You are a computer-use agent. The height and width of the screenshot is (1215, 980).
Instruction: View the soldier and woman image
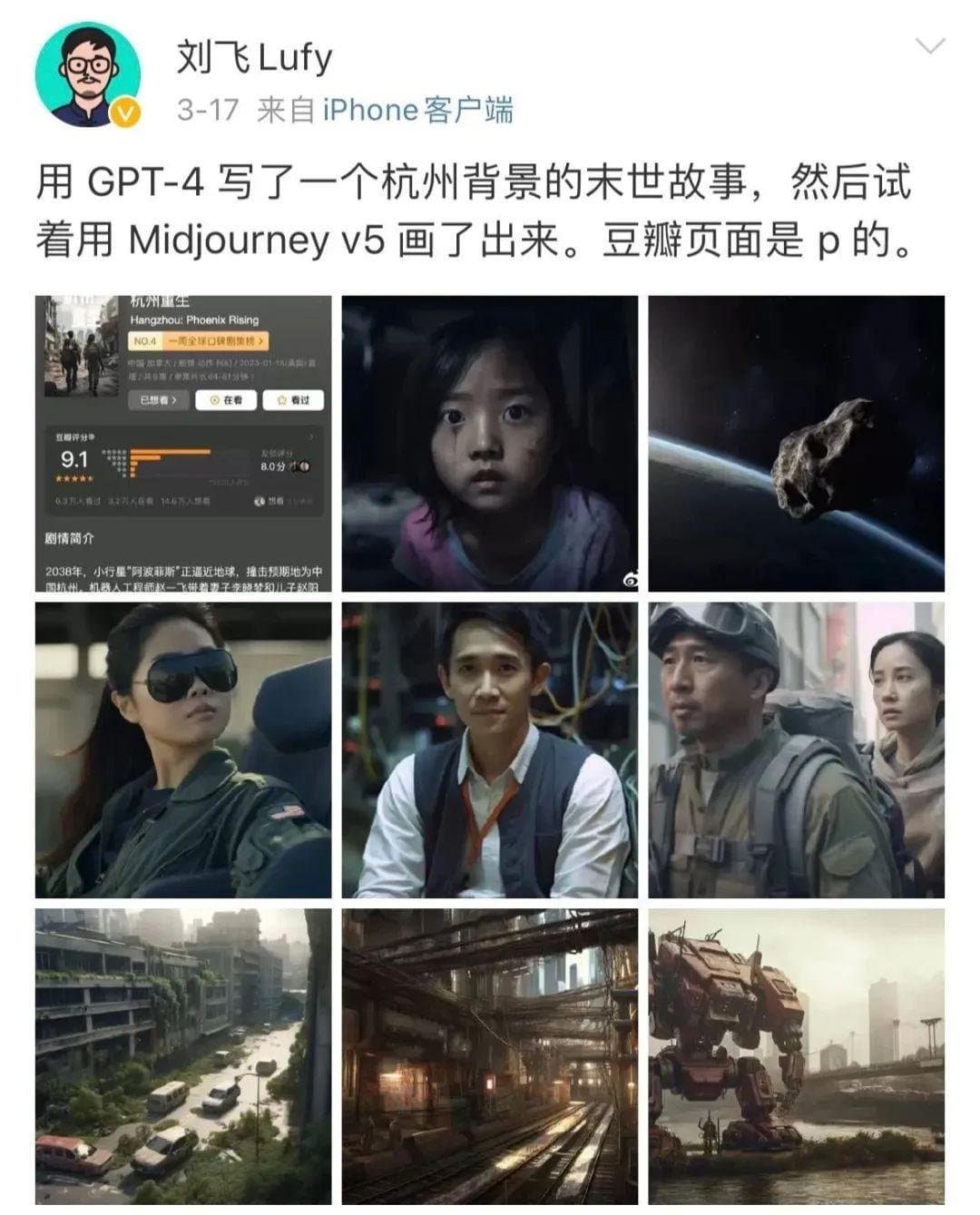click(796, 750)
